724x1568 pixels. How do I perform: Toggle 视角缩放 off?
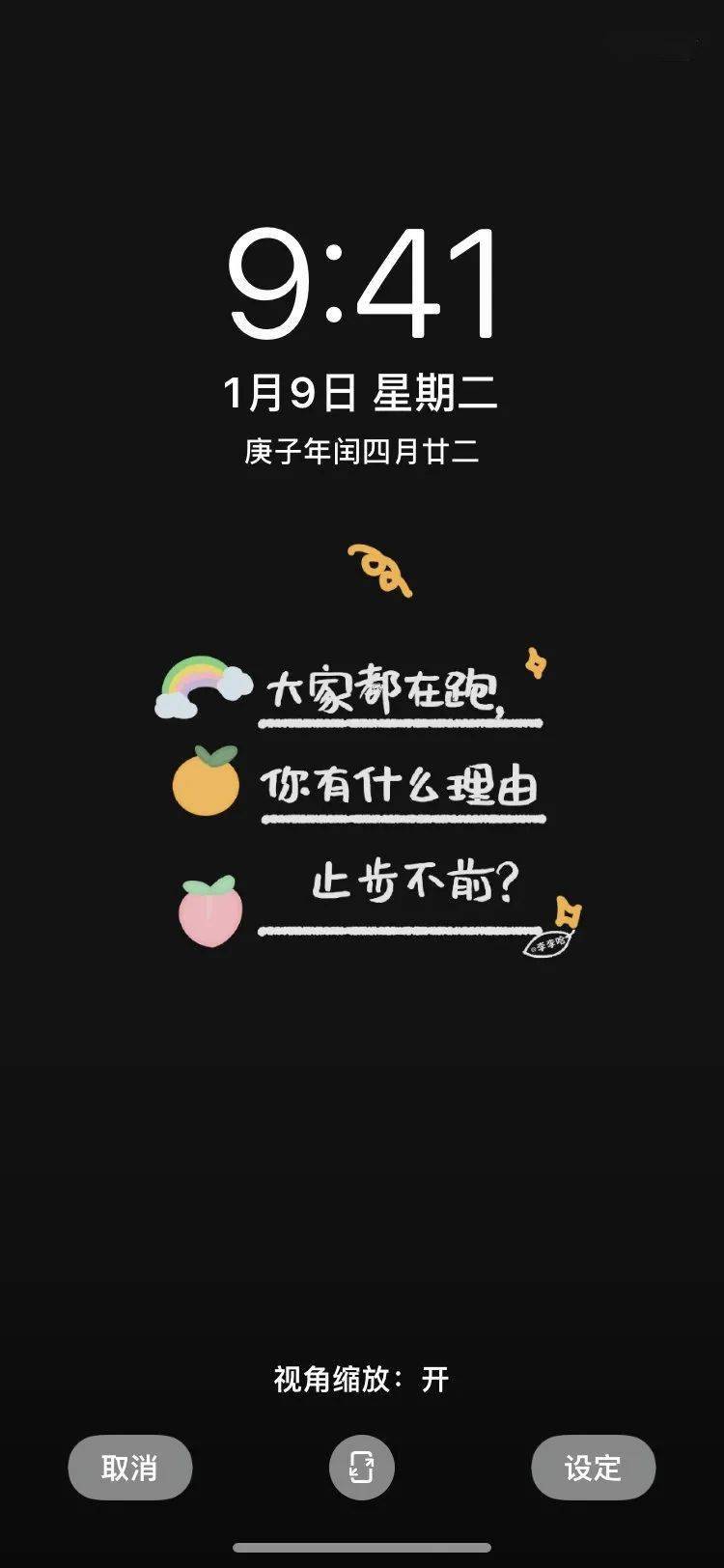[362, 1380]
